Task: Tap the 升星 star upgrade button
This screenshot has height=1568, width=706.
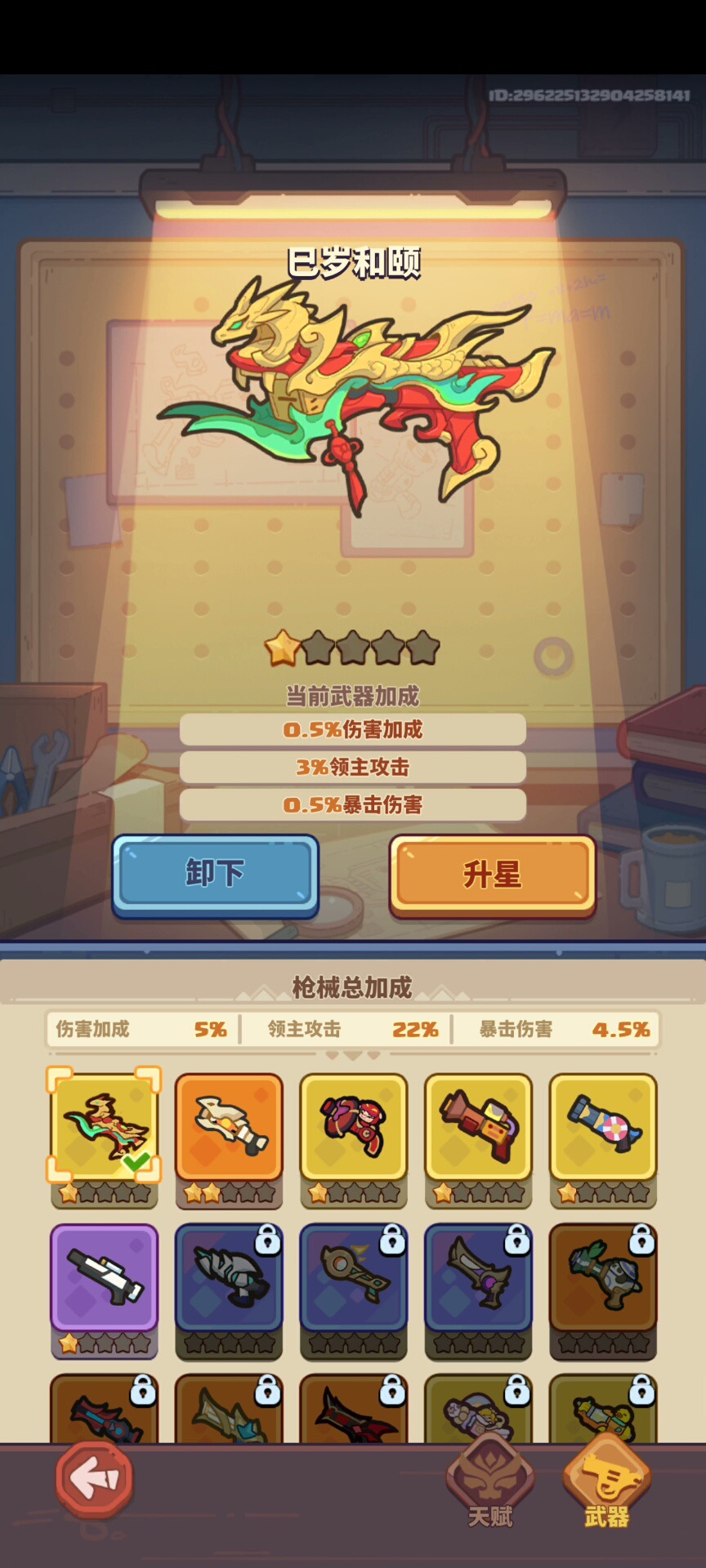Action: coord(492,874)
